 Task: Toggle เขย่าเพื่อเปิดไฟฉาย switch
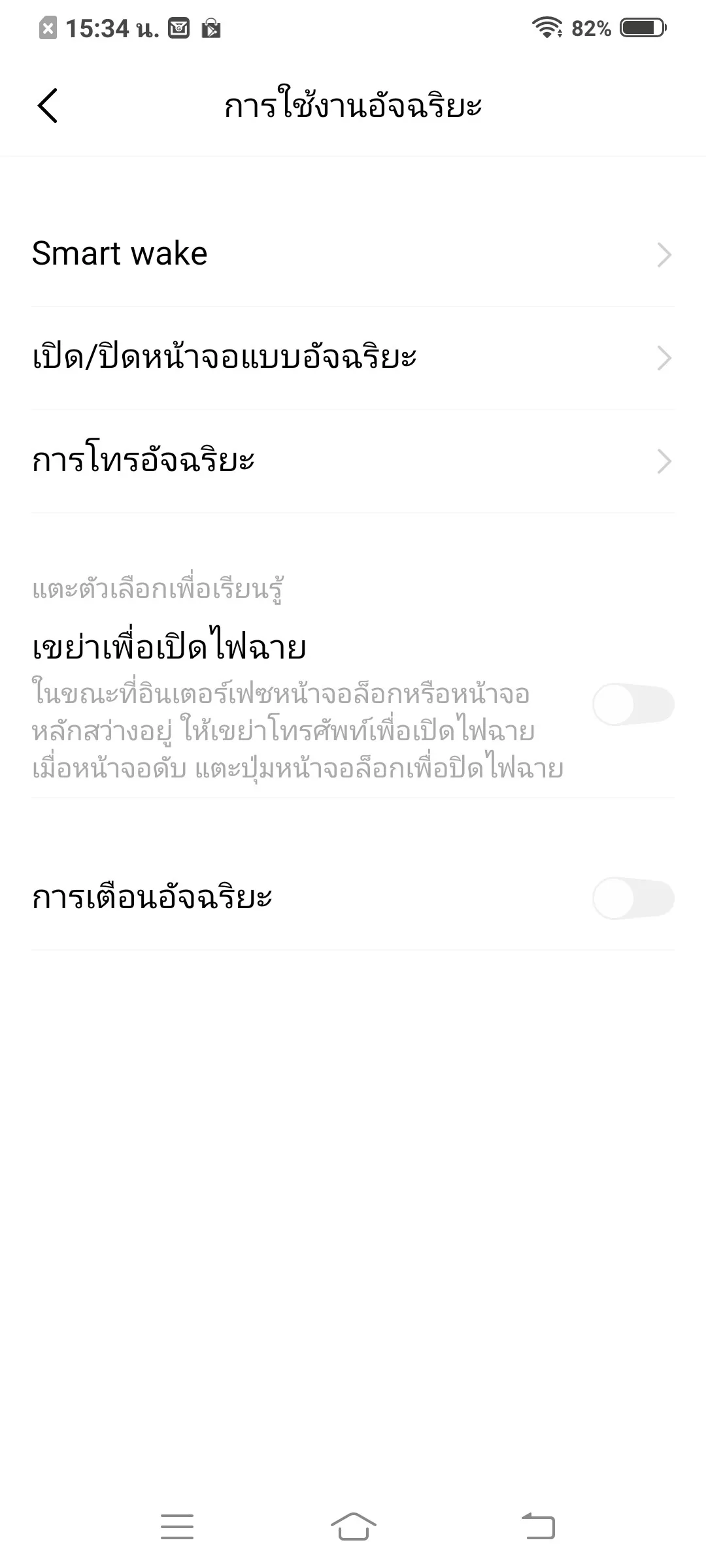pos(633,704)
